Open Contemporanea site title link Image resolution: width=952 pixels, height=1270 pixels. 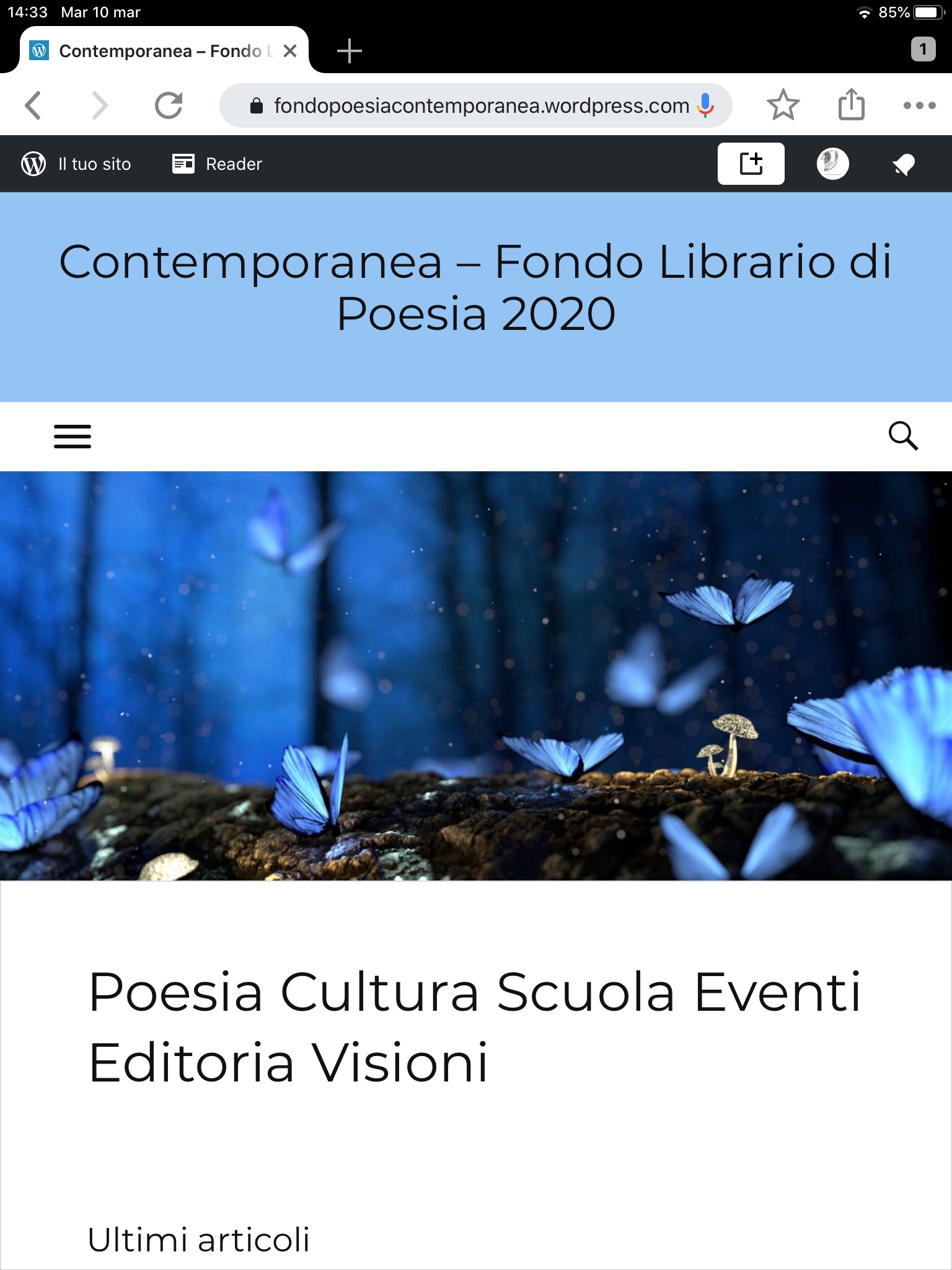[475, 287]
